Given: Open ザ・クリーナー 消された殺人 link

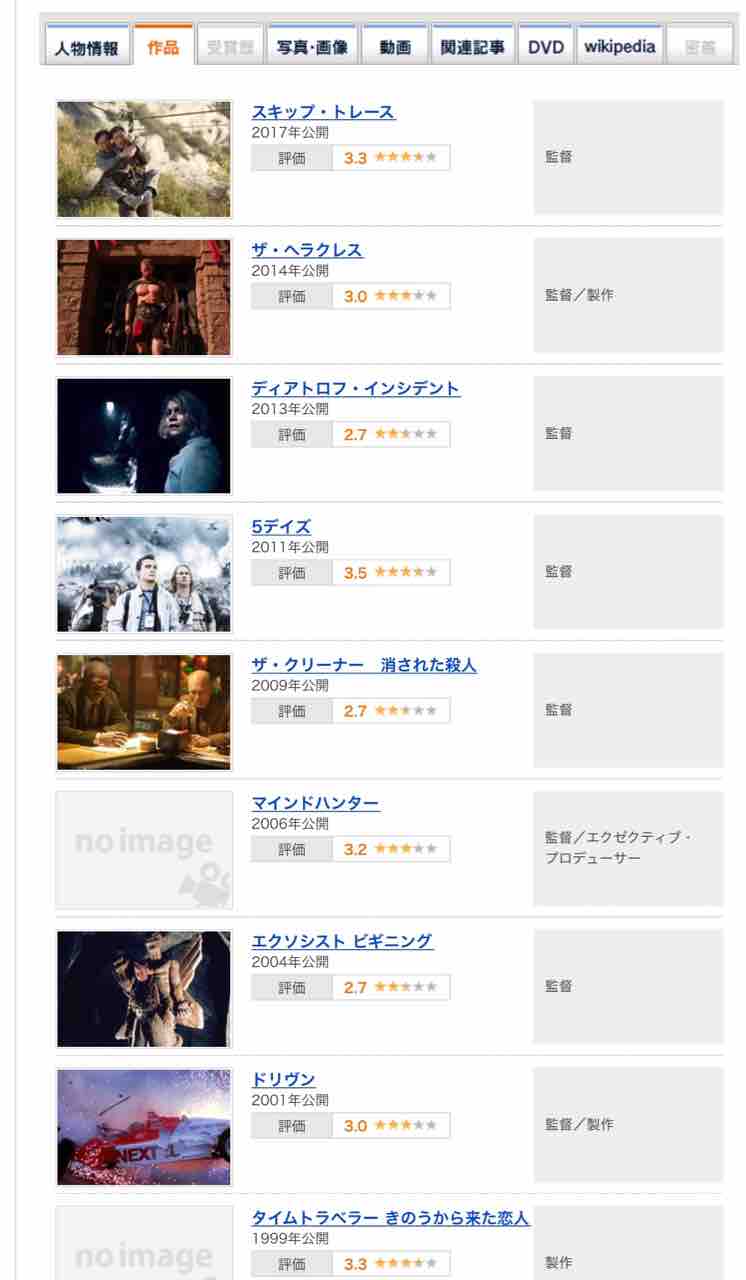Looking at the screenshot, I should pos(364,665).
